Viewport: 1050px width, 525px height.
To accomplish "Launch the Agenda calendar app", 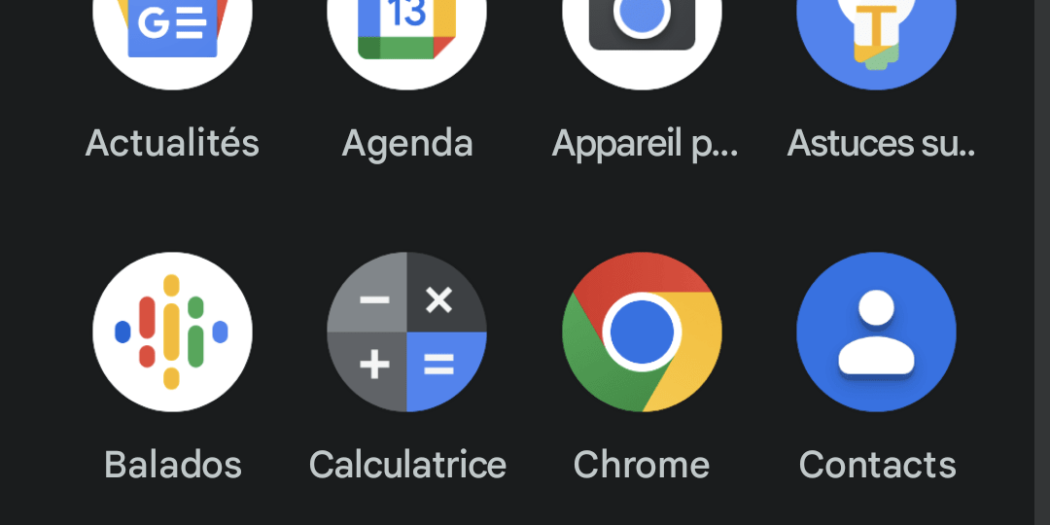I will [x=407, y=30].
